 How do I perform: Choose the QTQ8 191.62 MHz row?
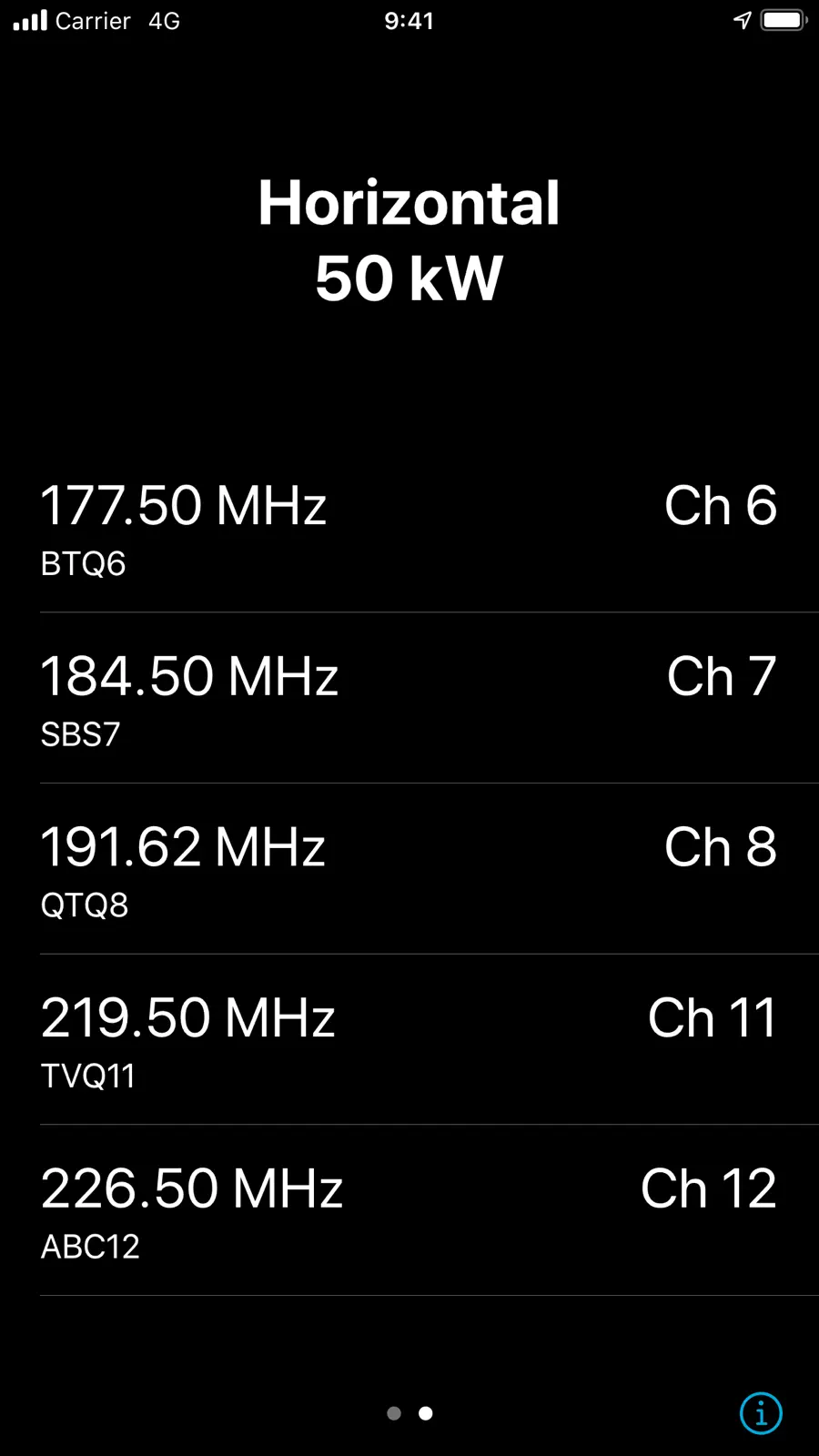[409, 869]
